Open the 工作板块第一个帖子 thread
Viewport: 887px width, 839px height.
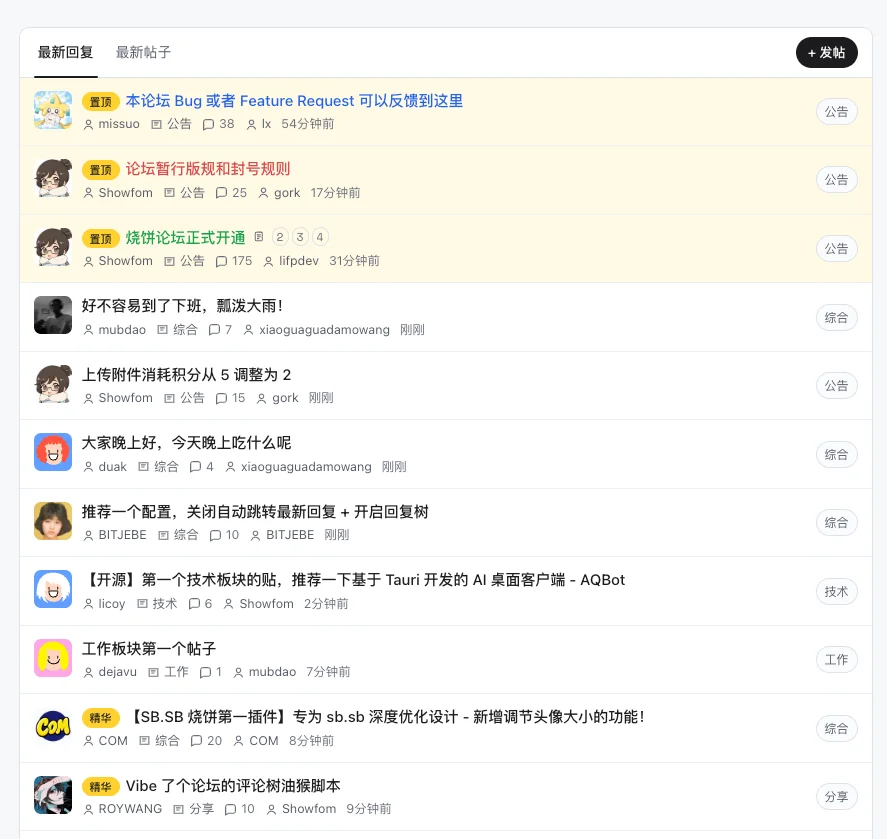click(x=149, y=648)
